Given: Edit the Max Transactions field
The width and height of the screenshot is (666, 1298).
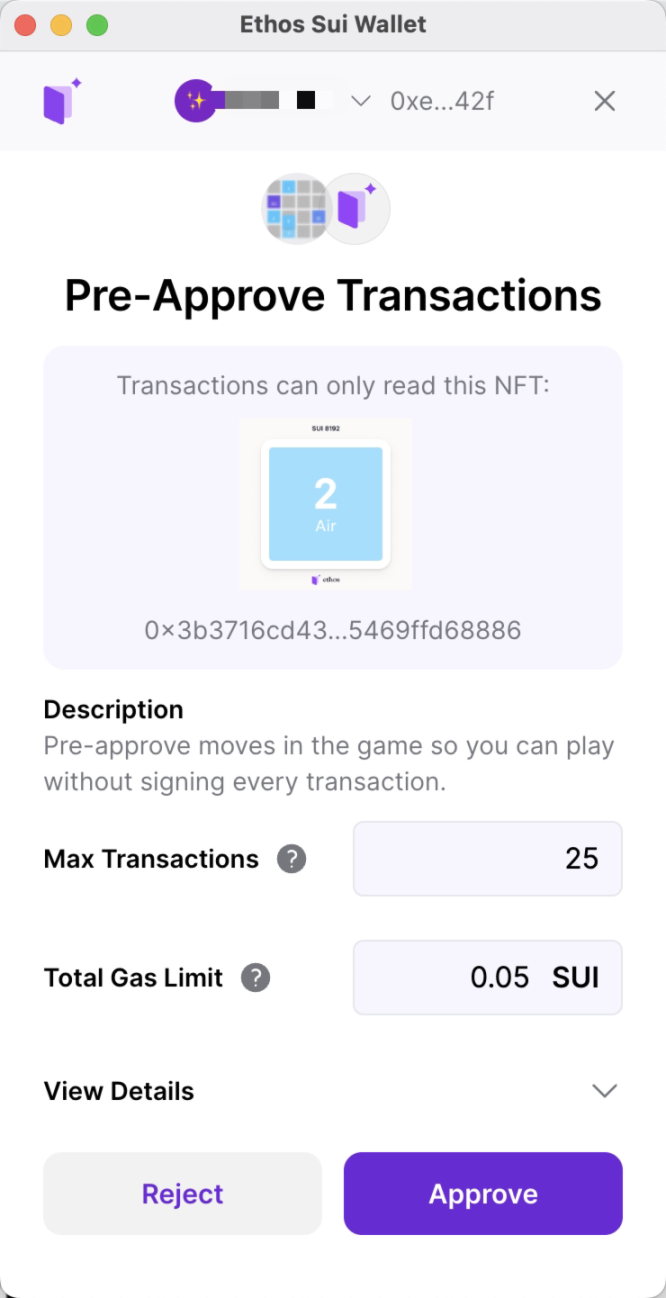Looking at the screenshot, I should pyautogui.click(x=487, y=859).
